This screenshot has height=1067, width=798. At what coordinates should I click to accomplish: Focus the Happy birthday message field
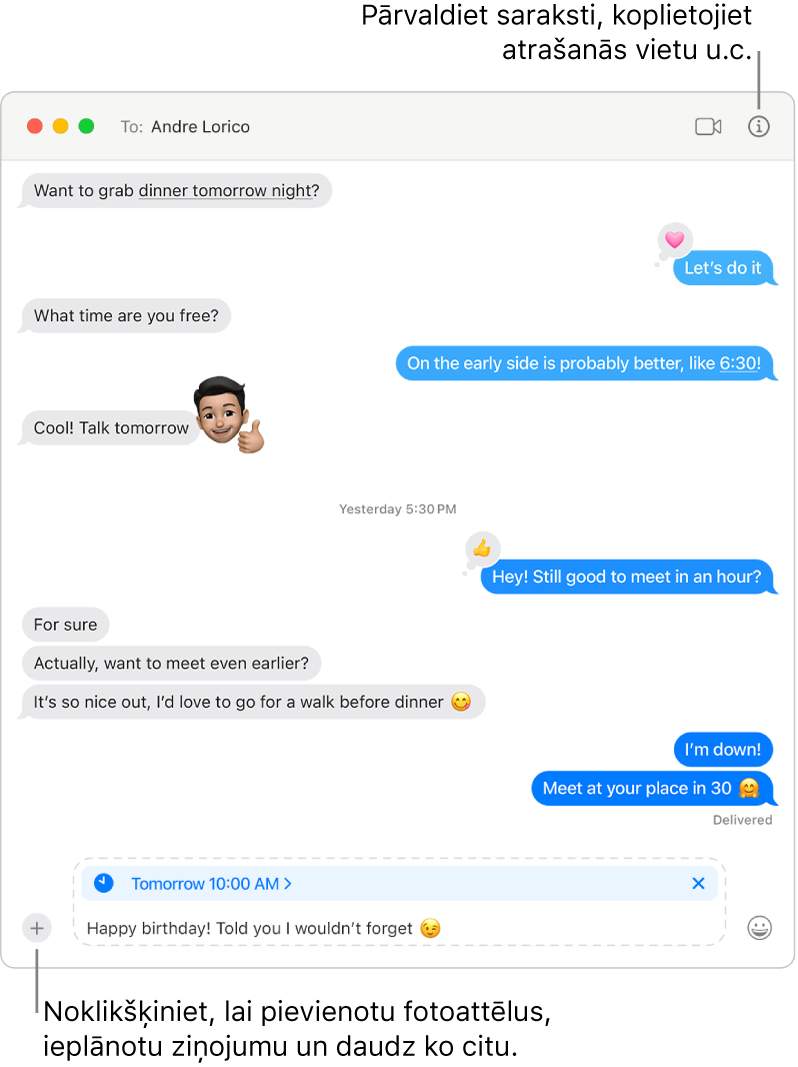(400, 928)
